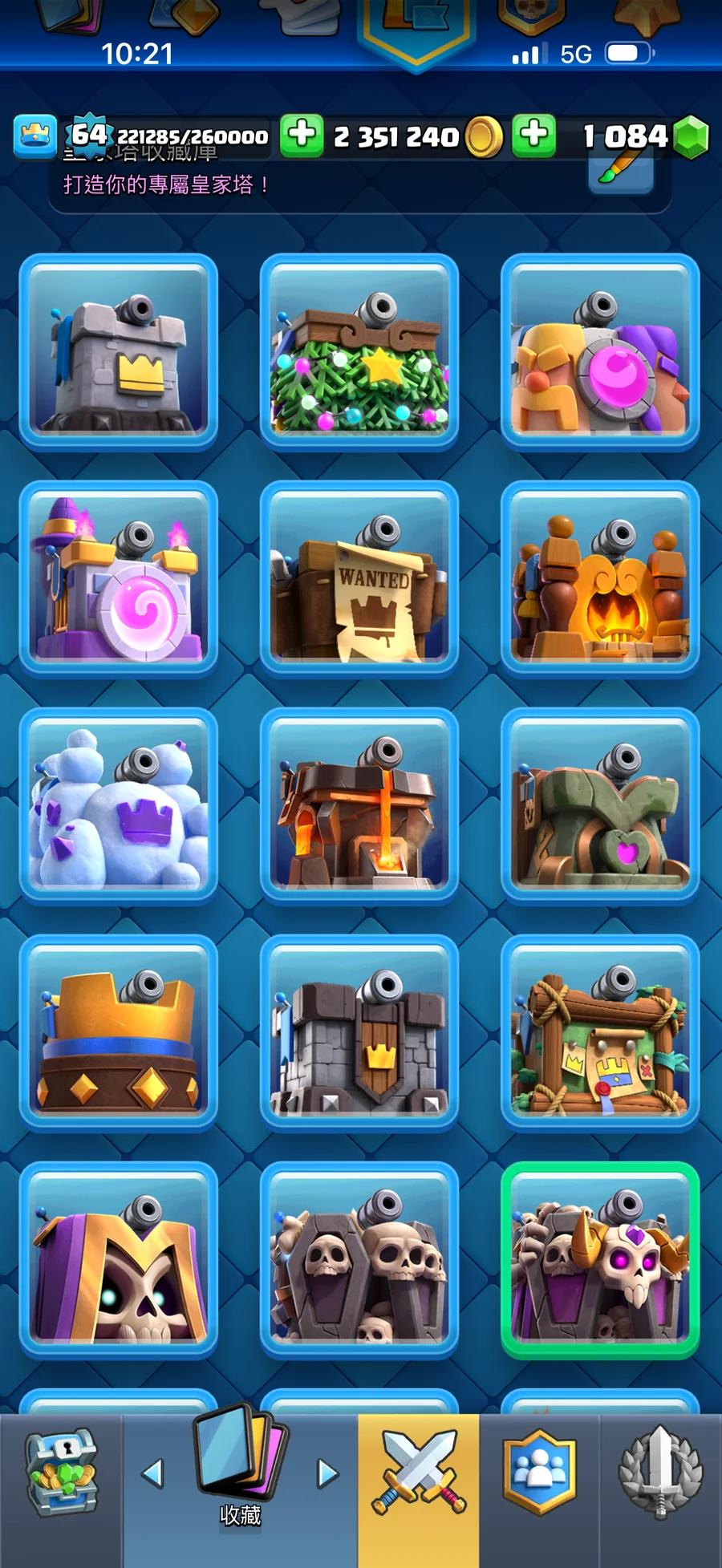The width and height of the screenshot is (722, 1568).
Task: Tap the green plus beside the gems
Action: [534, 135]
